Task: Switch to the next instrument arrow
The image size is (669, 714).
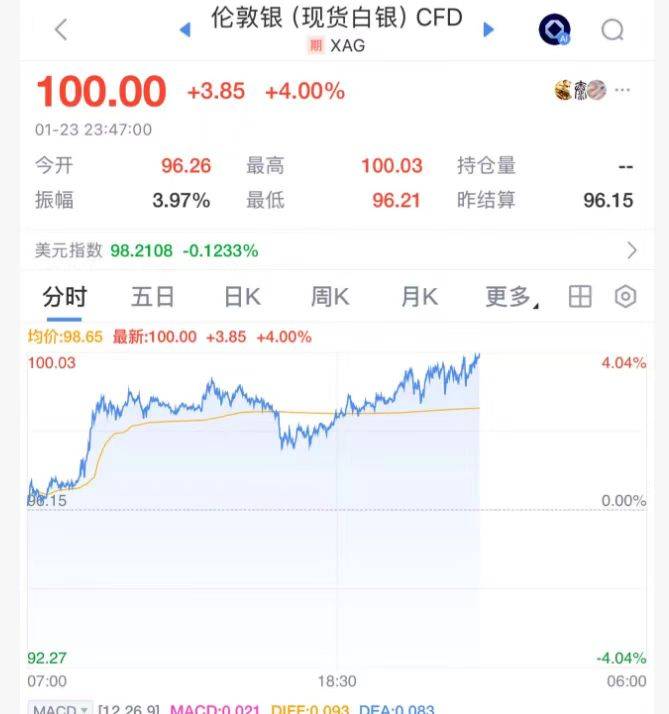Action: click(x=489, y=30)
